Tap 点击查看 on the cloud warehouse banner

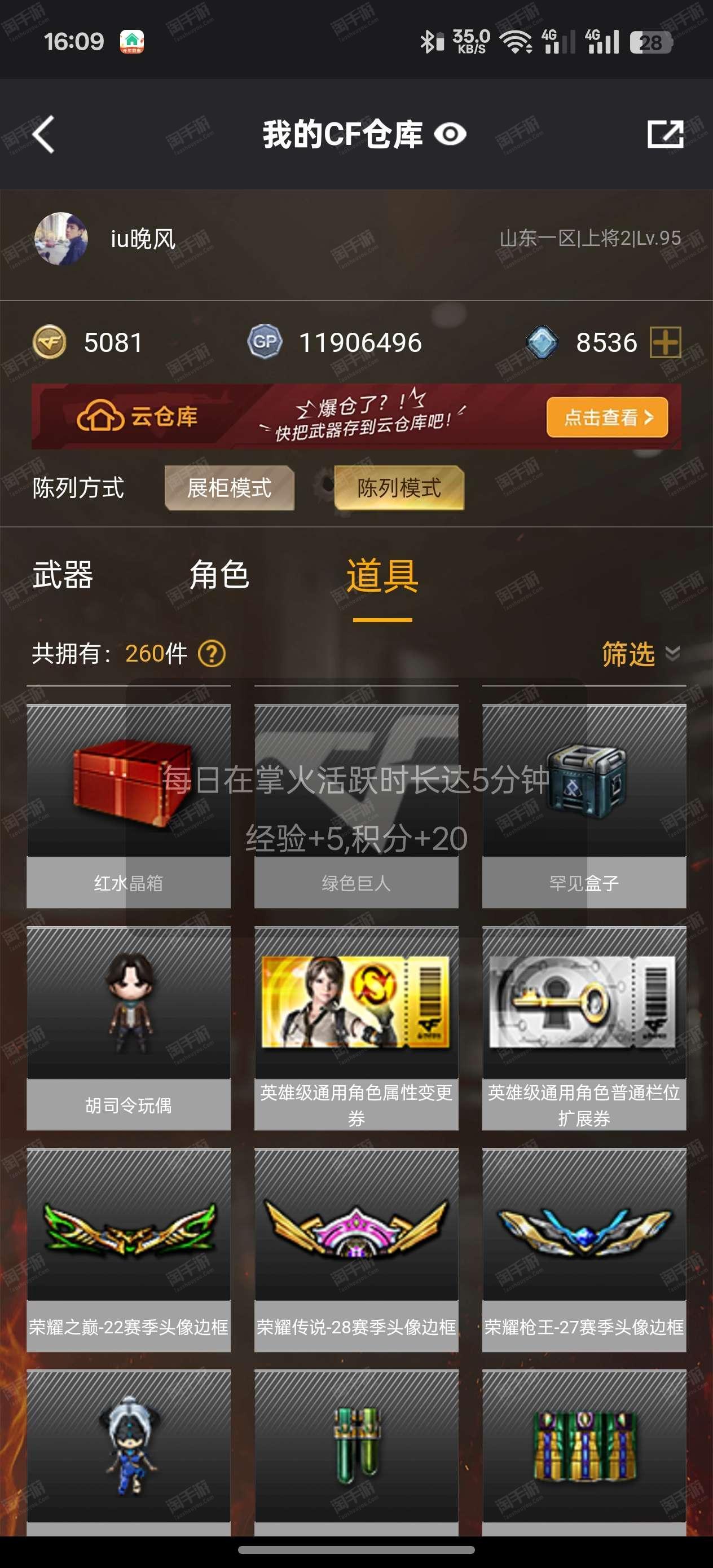607,417
